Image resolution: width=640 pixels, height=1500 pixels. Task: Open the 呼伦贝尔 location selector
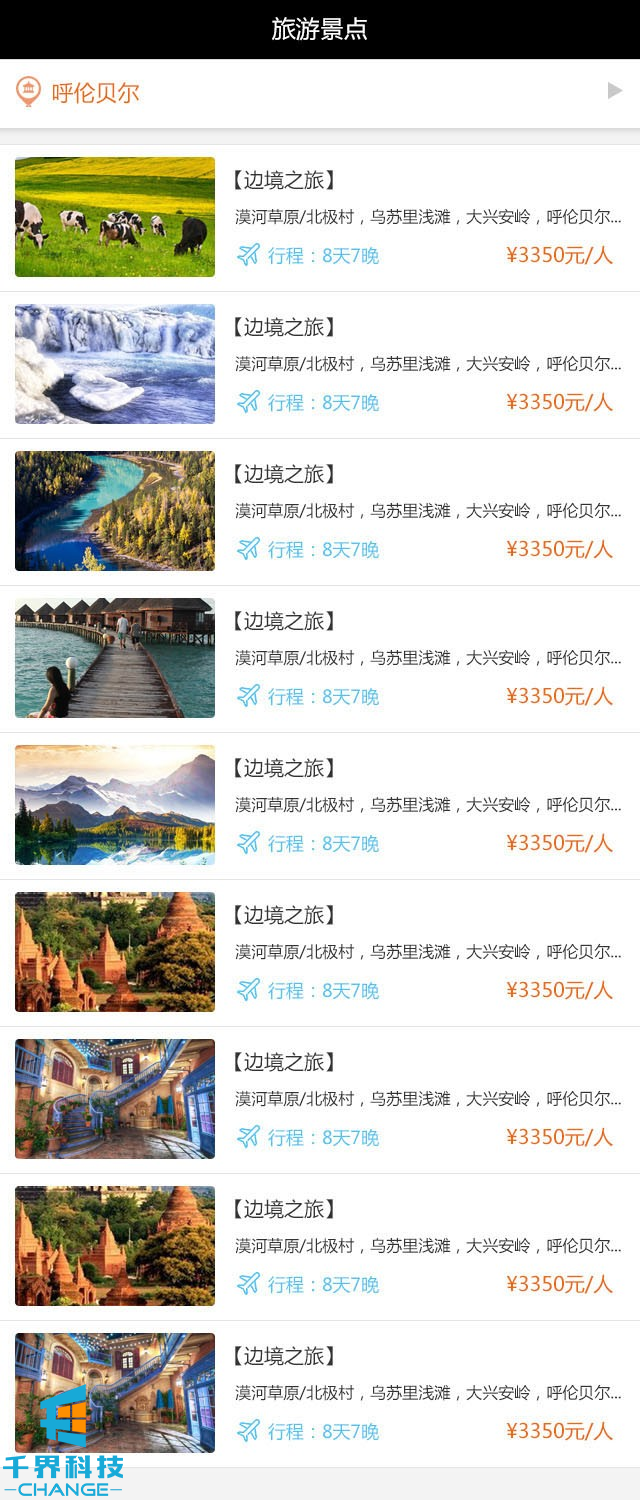coord(320,93)
